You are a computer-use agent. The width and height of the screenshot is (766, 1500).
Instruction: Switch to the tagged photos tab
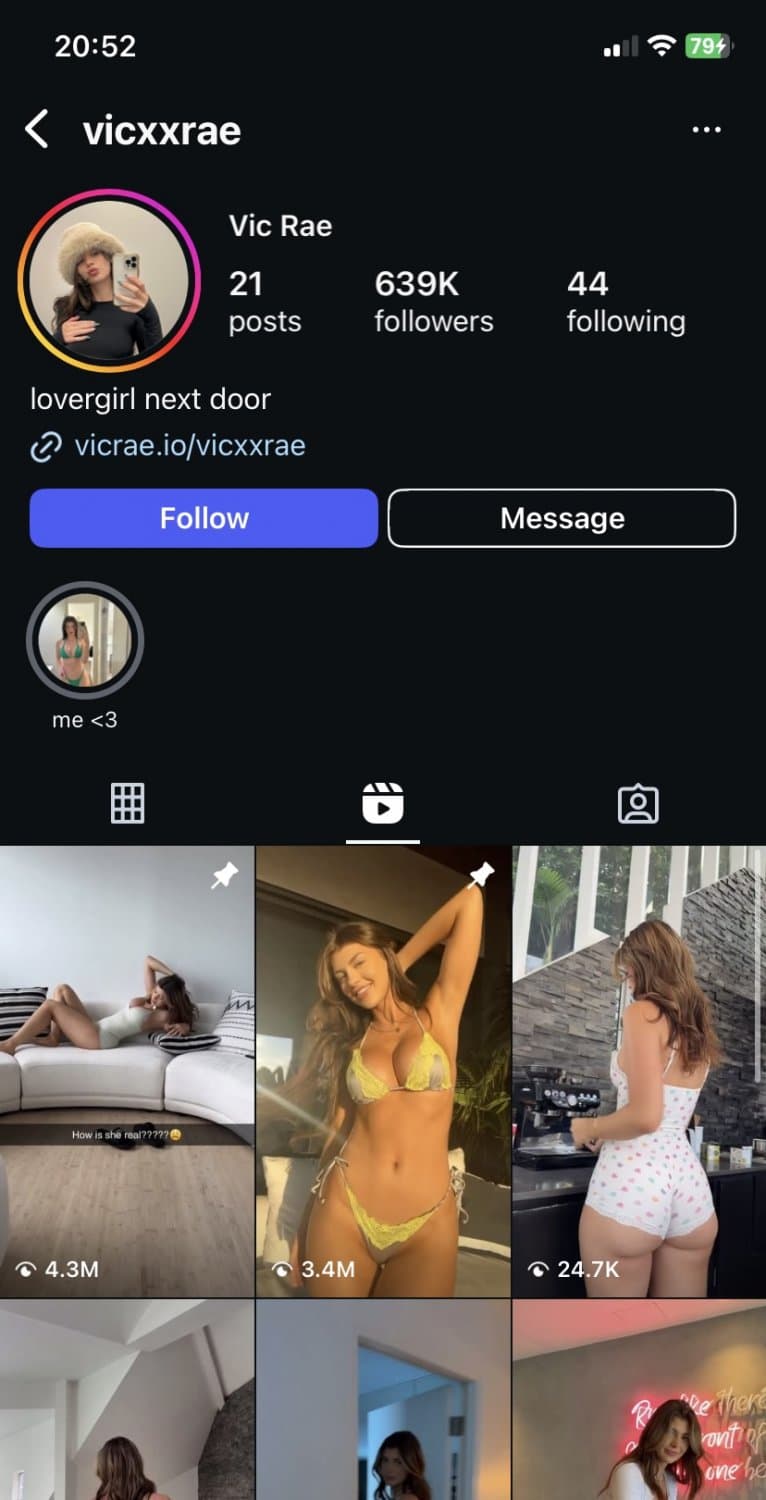tap(638, 803)
